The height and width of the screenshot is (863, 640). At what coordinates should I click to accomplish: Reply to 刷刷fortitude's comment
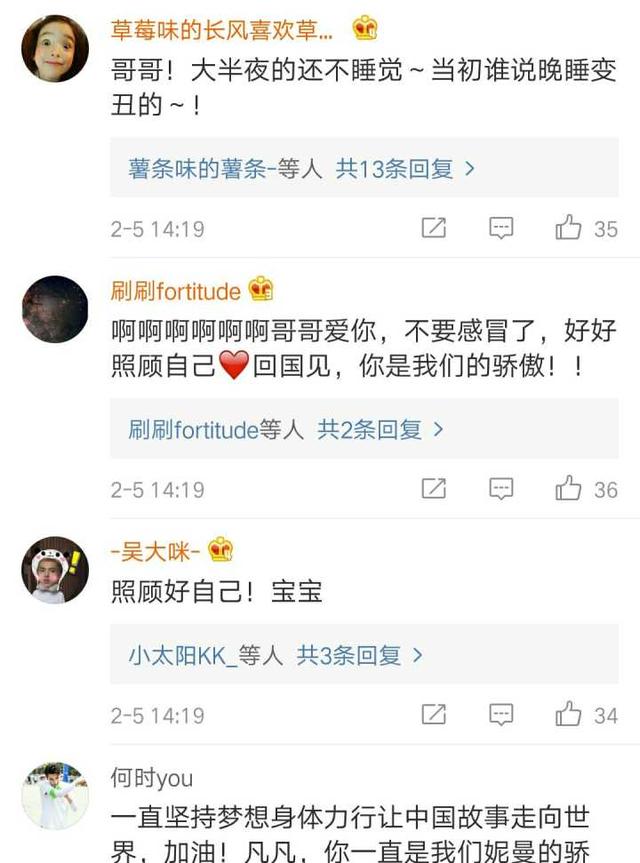501,489
